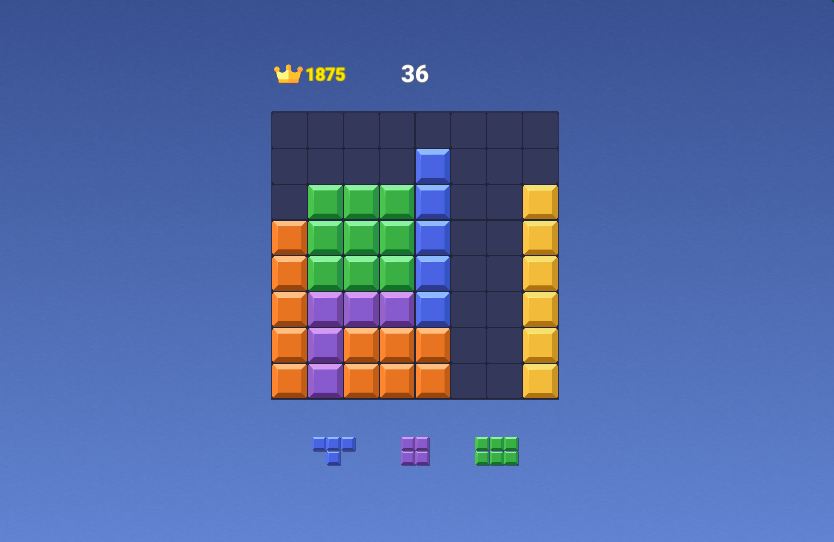Select the green rectangular block piece
This screenshot has height=542, width=834.
(x=496, y=451)
